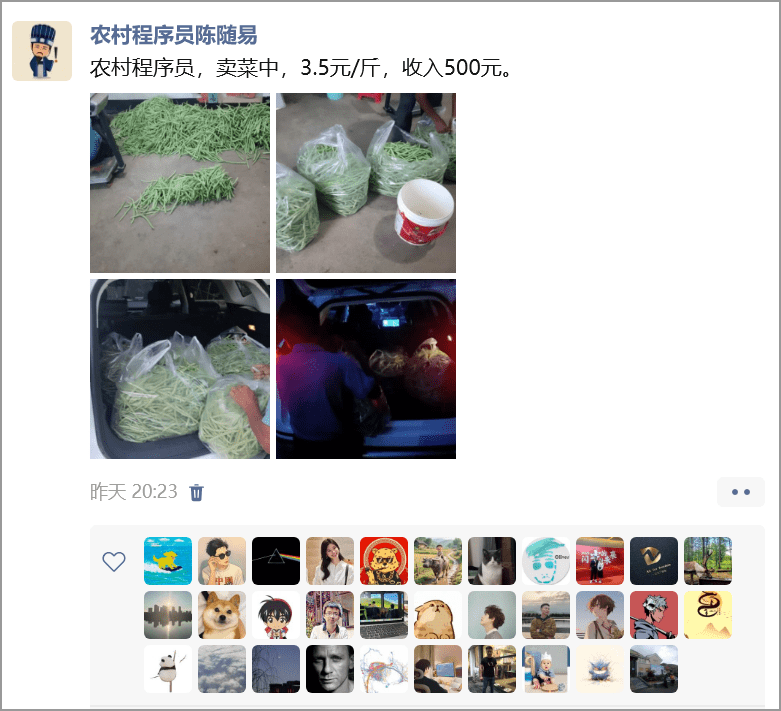Delete this moment with the trash icon
Image resolution: width=781 pixels, height=711 pixels.
197,492
